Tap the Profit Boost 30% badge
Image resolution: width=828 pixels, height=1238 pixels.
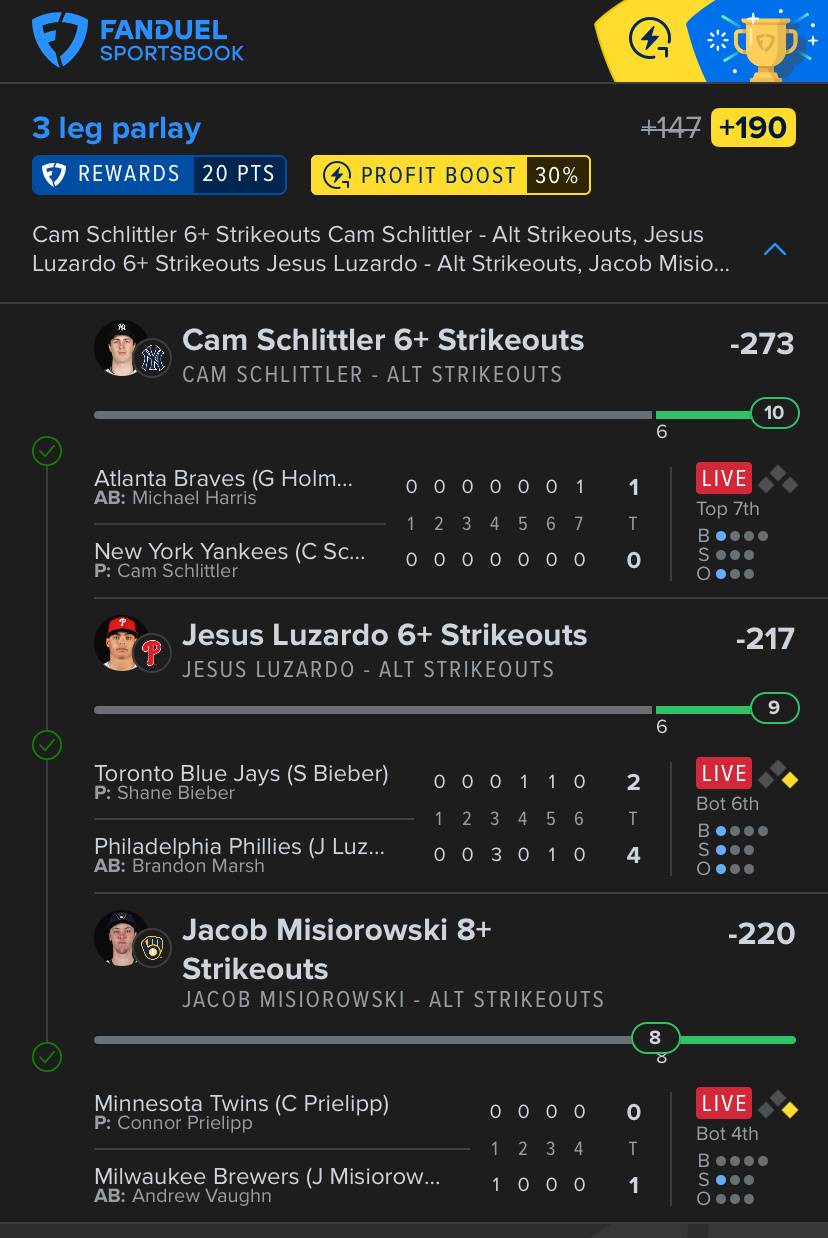click(x=450, y=175)
